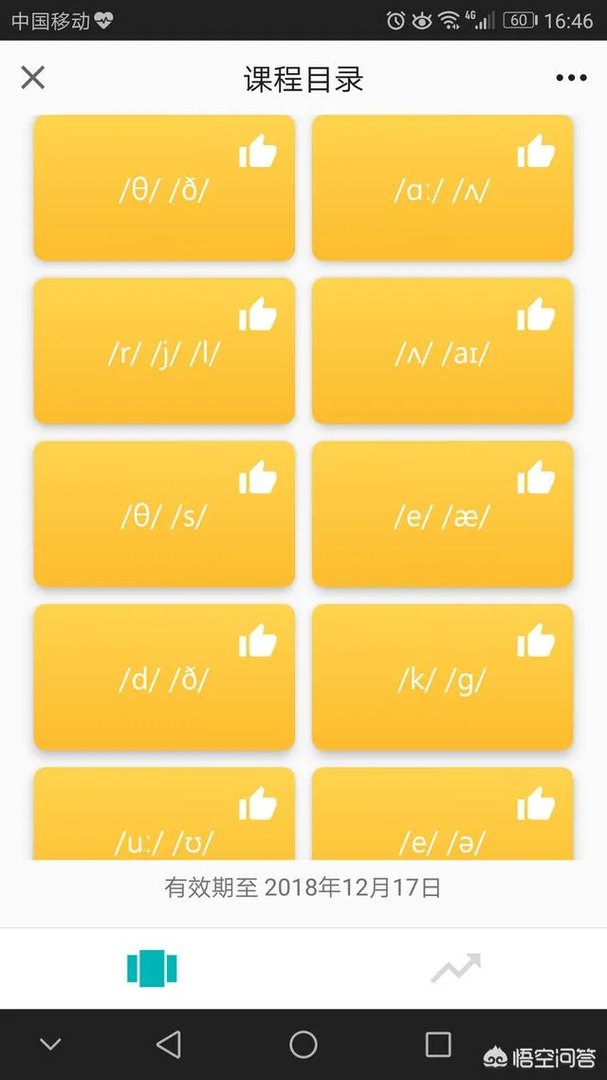Switch to the course cards tab
This screenshot has width=607, height=1080.
pyautogui.click(x=152, y=968)
